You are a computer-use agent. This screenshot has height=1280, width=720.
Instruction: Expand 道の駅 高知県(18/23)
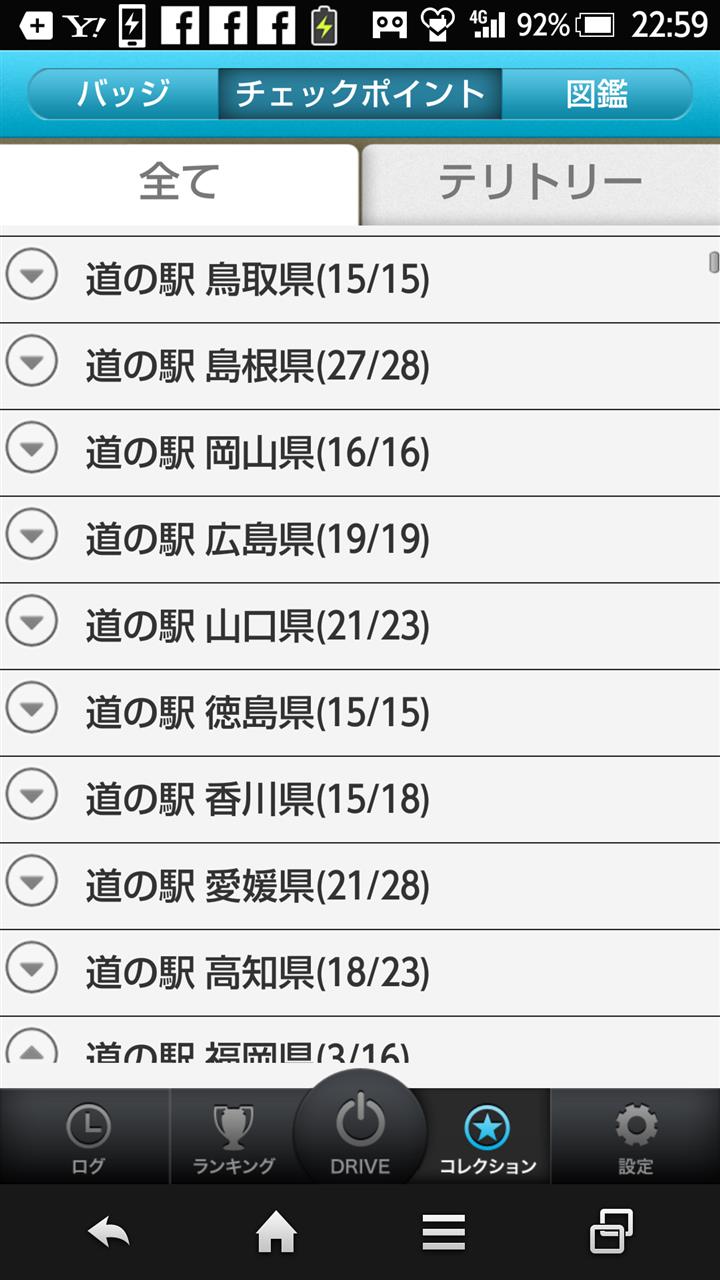(x=360, y=973)
